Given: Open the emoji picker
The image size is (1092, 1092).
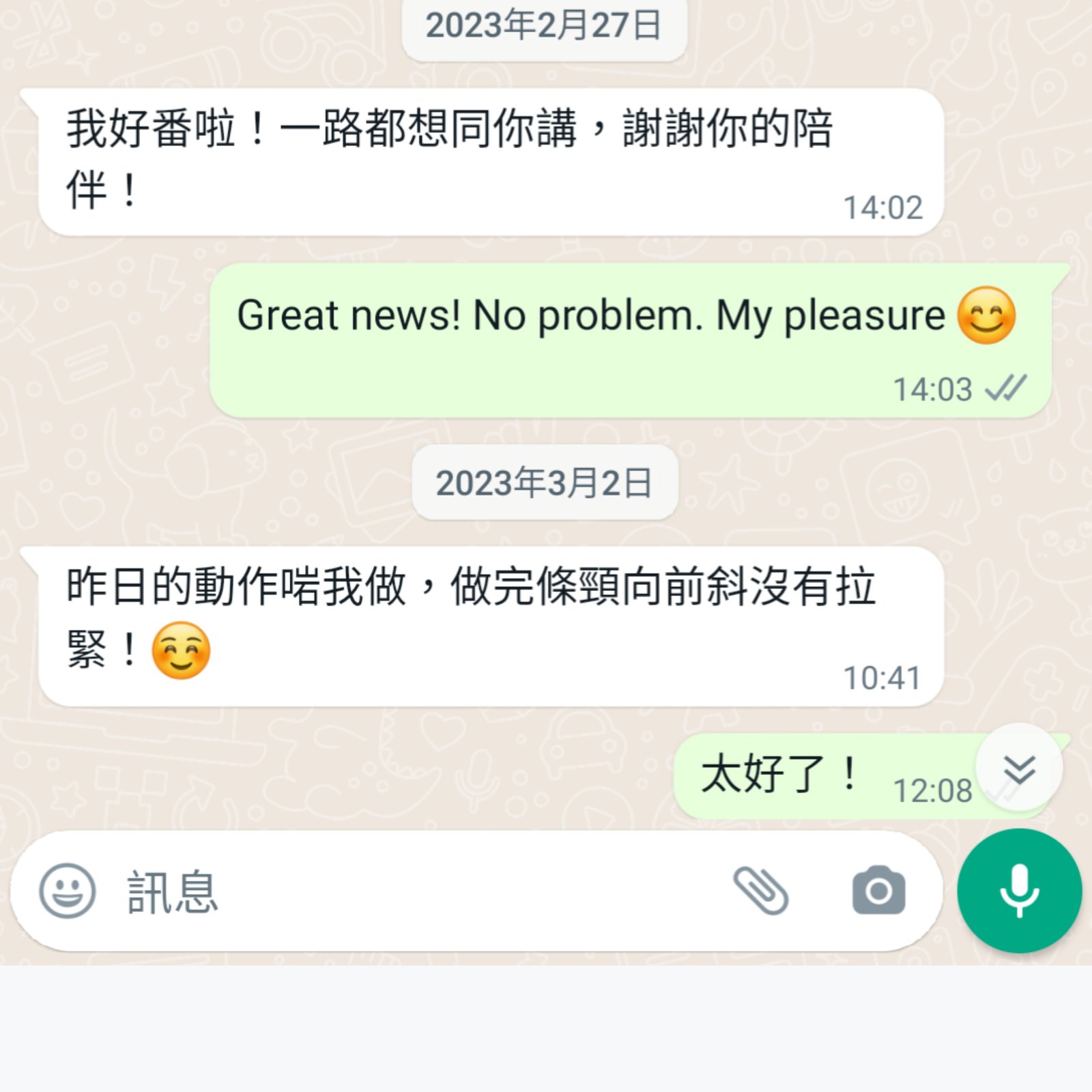Looking at the screenshot, I should click(x=67, y=891).
